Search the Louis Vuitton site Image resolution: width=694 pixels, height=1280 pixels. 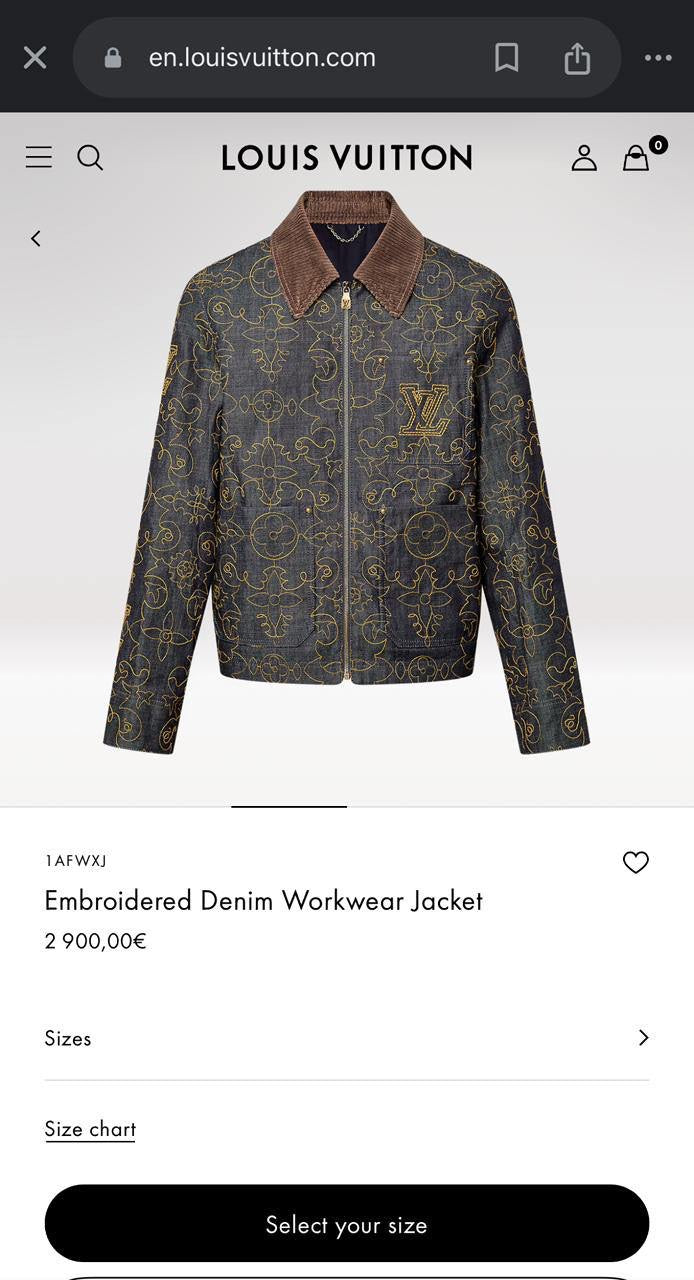coord(90,157)
